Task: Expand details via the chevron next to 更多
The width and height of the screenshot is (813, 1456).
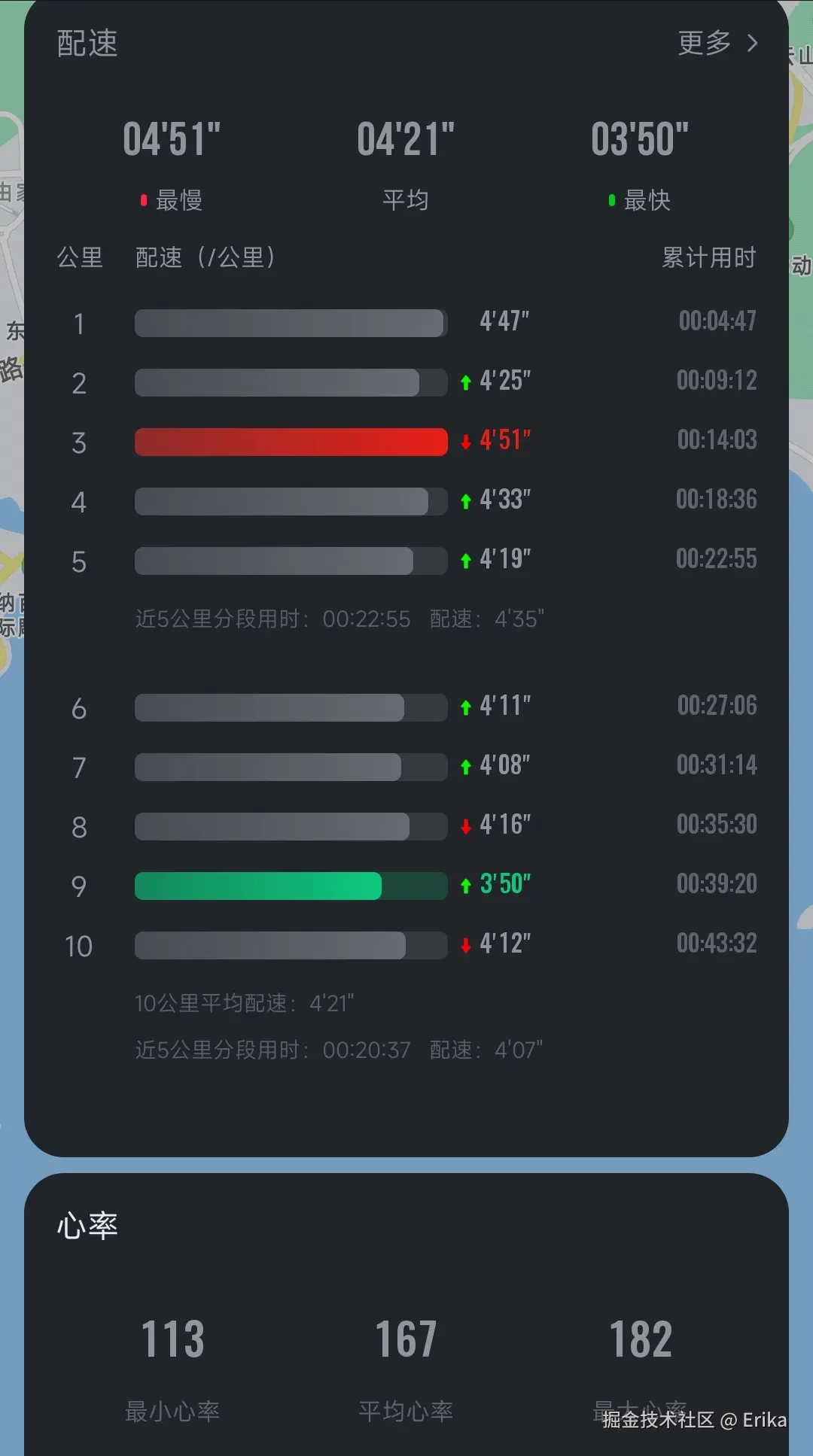Action: [x=751, y=43]
